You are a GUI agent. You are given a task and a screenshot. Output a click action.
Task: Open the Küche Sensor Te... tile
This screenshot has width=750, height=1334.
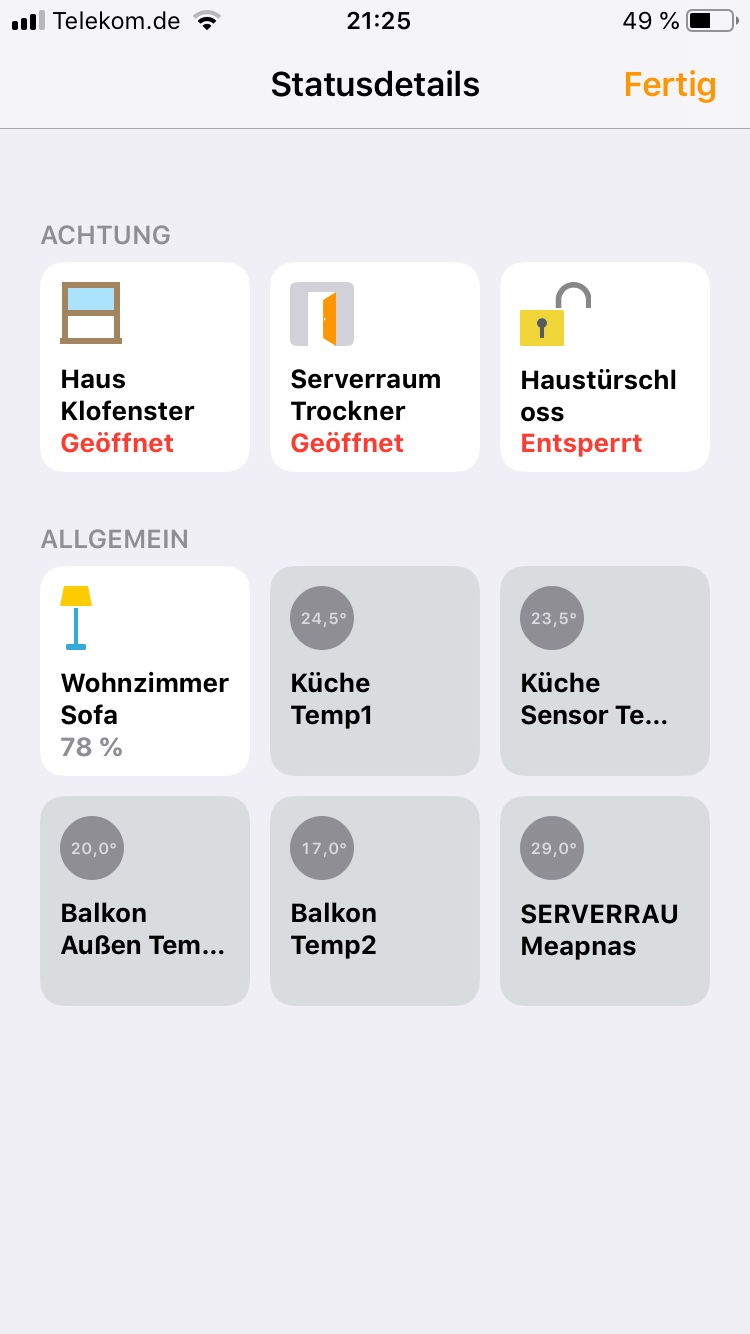tap(605, 671)
